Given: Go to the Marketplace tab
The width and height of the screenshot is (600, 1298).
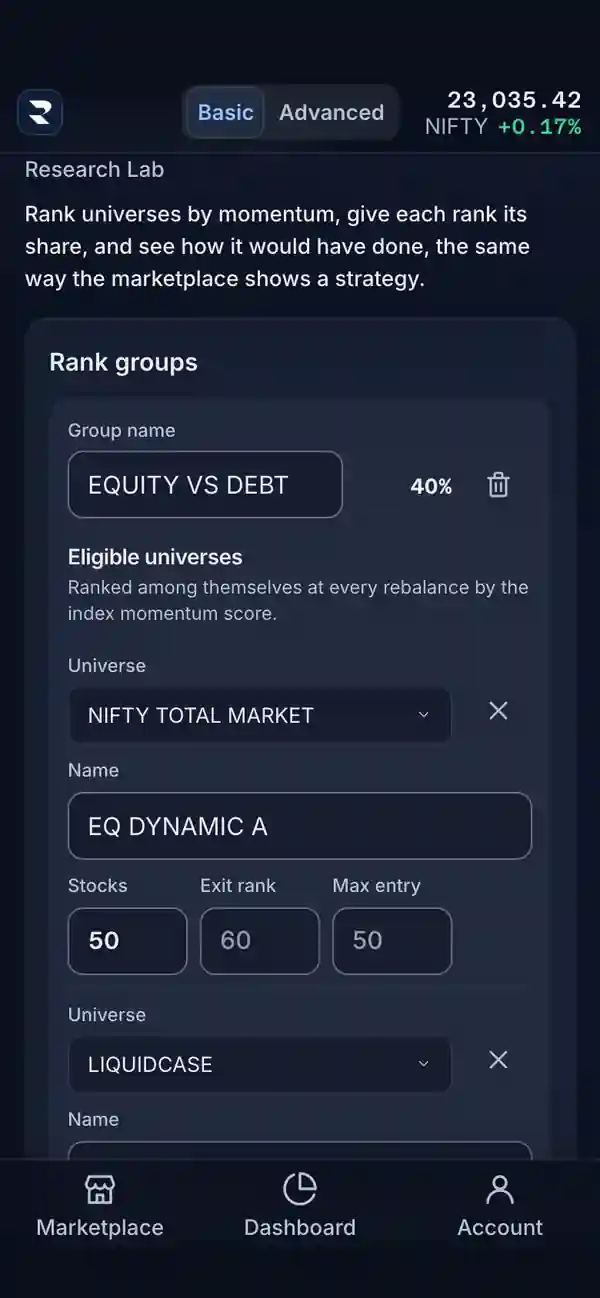Looking at the screenshot, I should [x=100, y=1206].
